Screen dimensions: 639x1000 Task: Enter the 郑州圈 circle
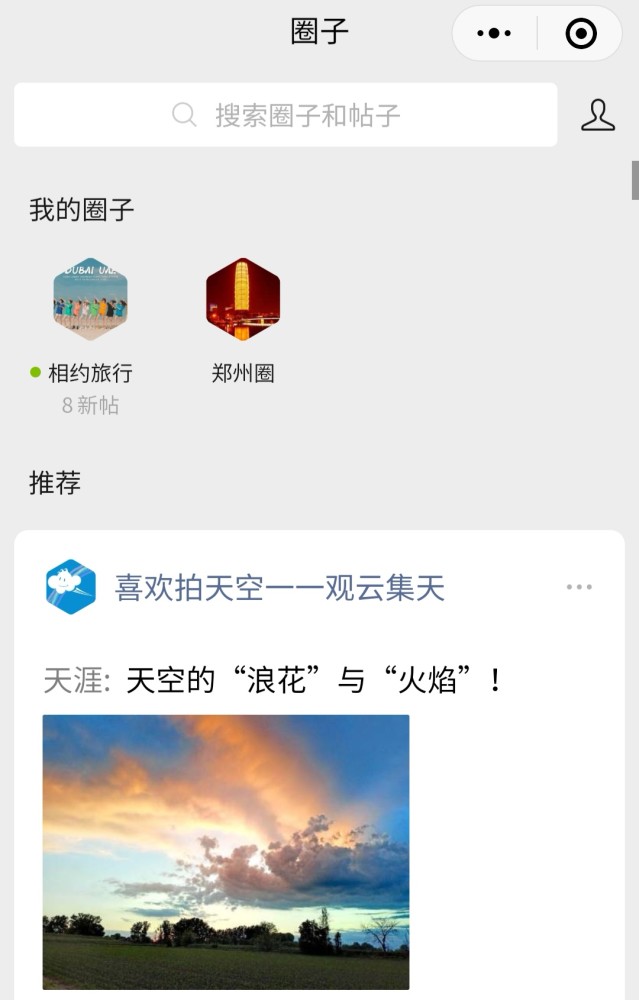pyautogui.click(x=243, y=300)
